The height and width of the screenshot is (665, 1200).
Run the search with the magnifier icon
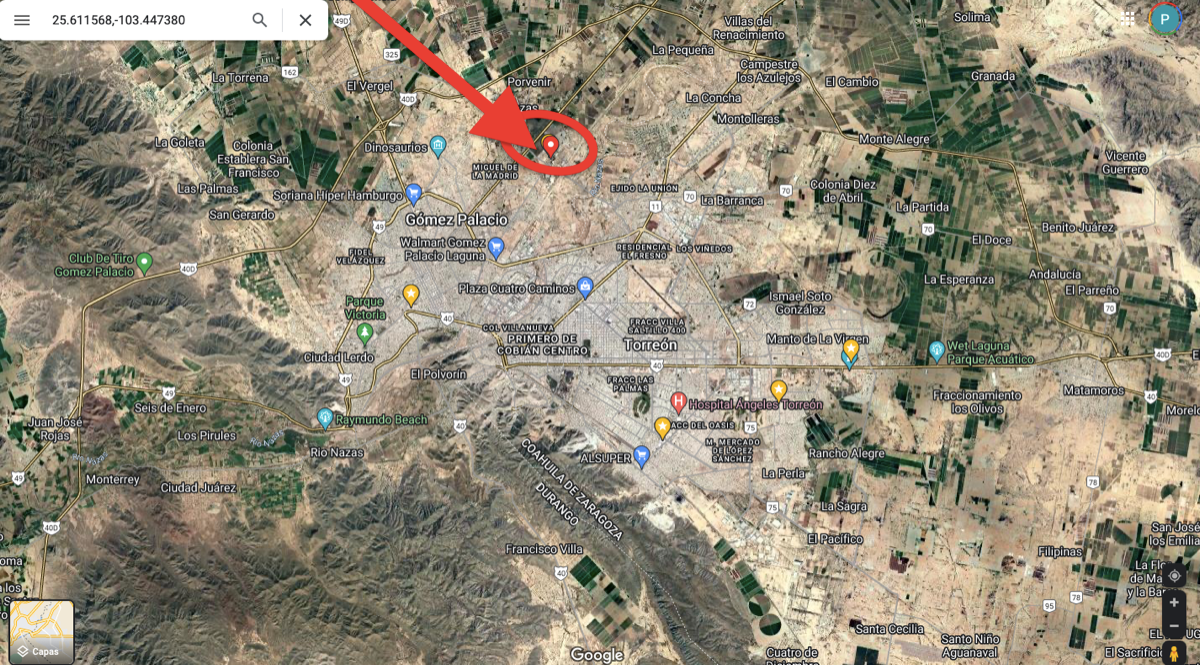click(x=260, y=20)
